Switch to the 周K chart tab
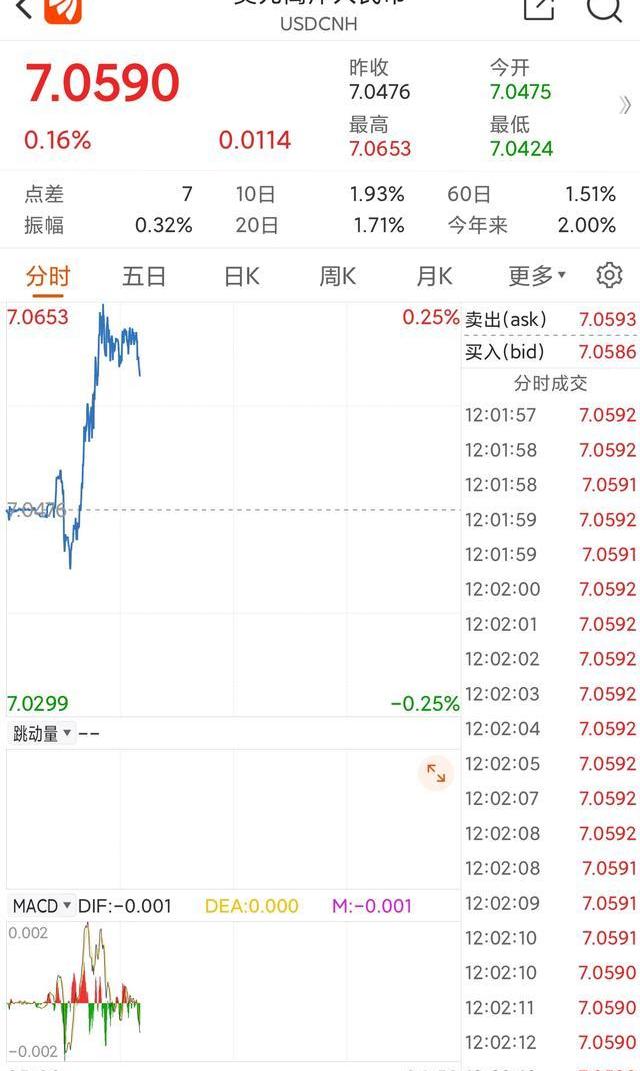 (x=337, y=276)
